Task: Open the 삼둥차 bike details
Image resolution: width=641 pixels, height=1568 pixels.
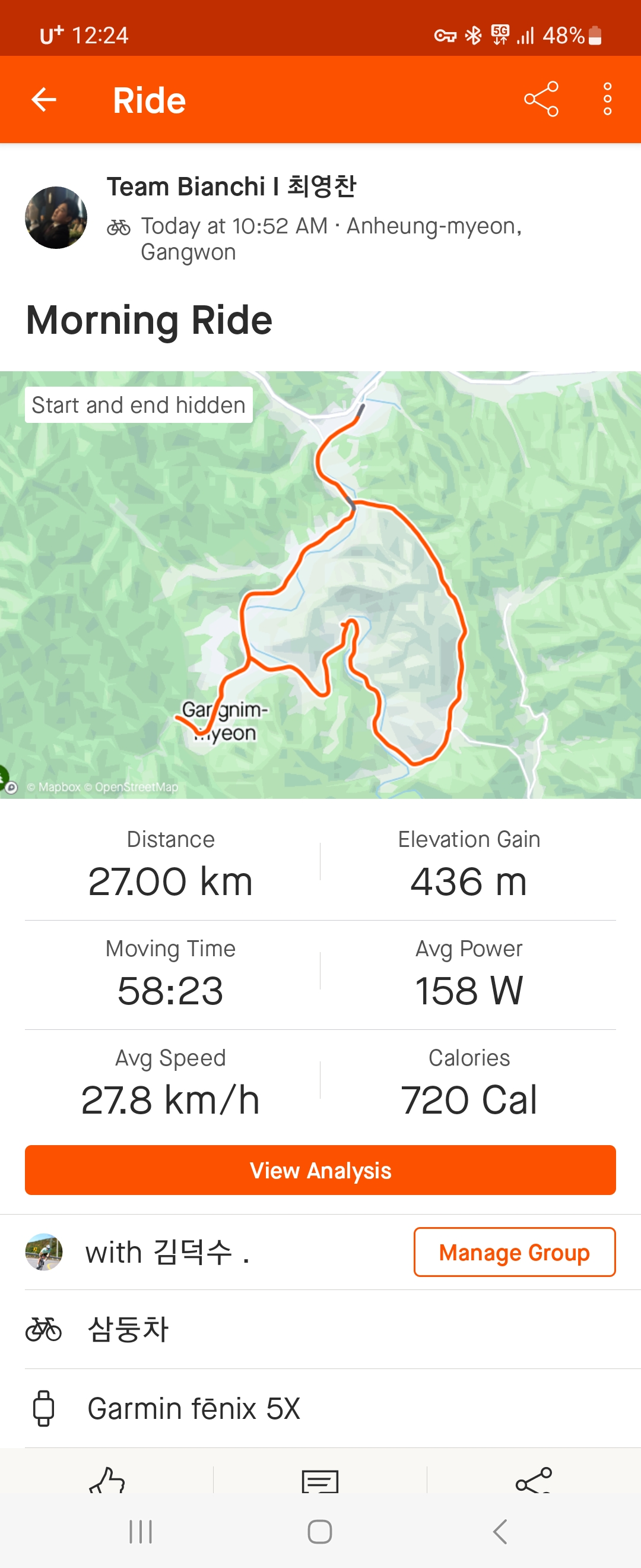Action: pyautogui.click(x=128, y=1329)
